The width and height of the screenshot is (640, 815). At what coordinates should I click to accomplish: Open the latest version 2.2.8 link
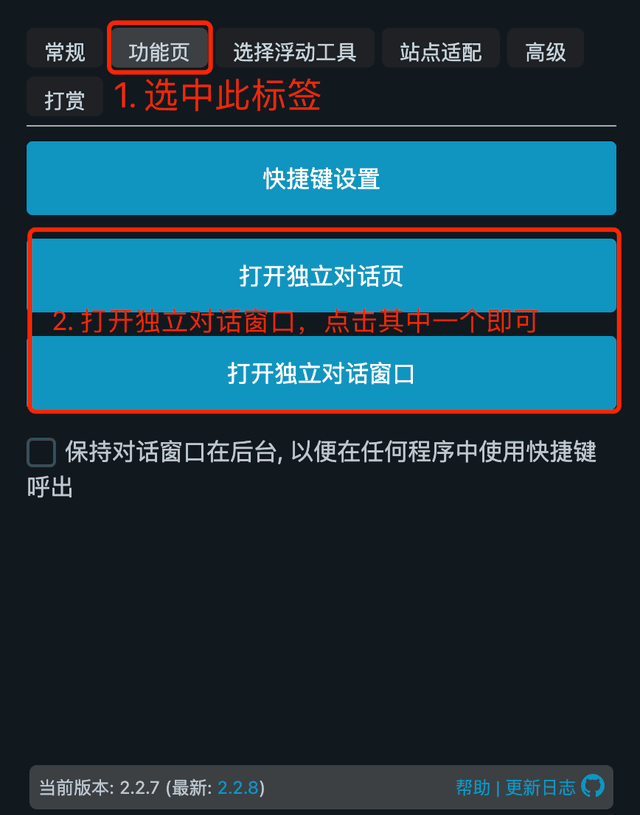pos(238,788)
